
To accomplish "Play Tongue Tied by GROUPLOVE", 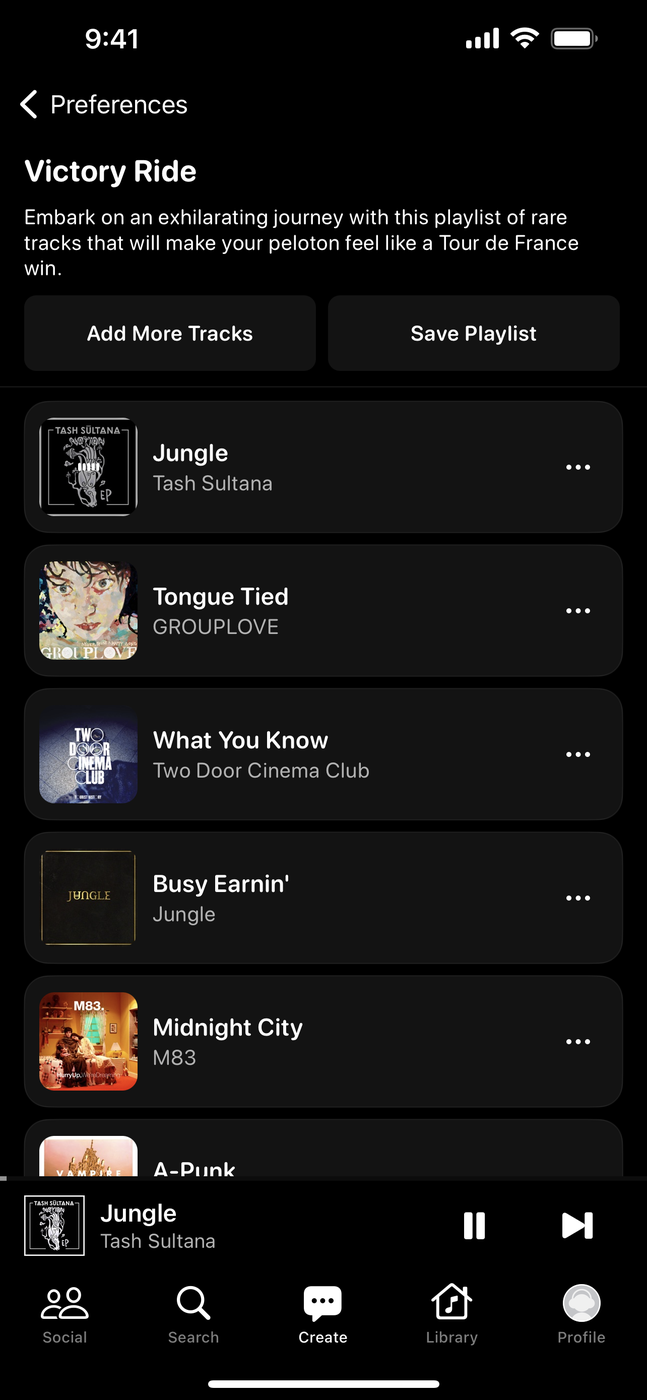I will [300, 611].
